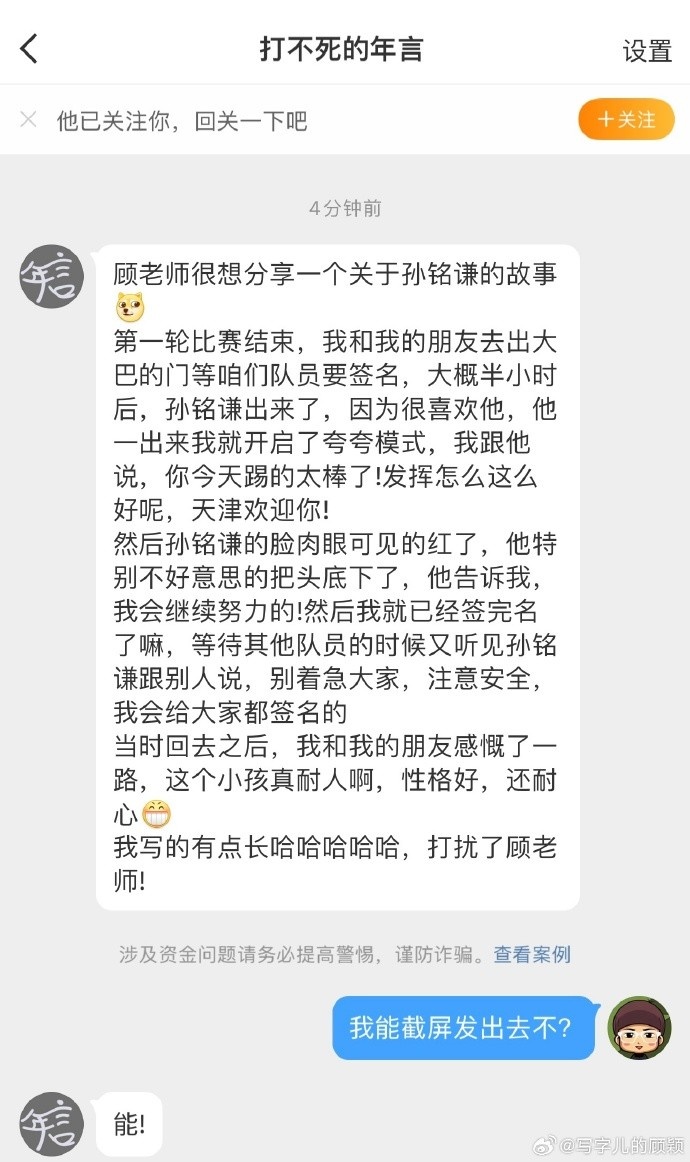Open 设置 chat settings
This screenshot has width=690, height=1162.
pos(647,51)
